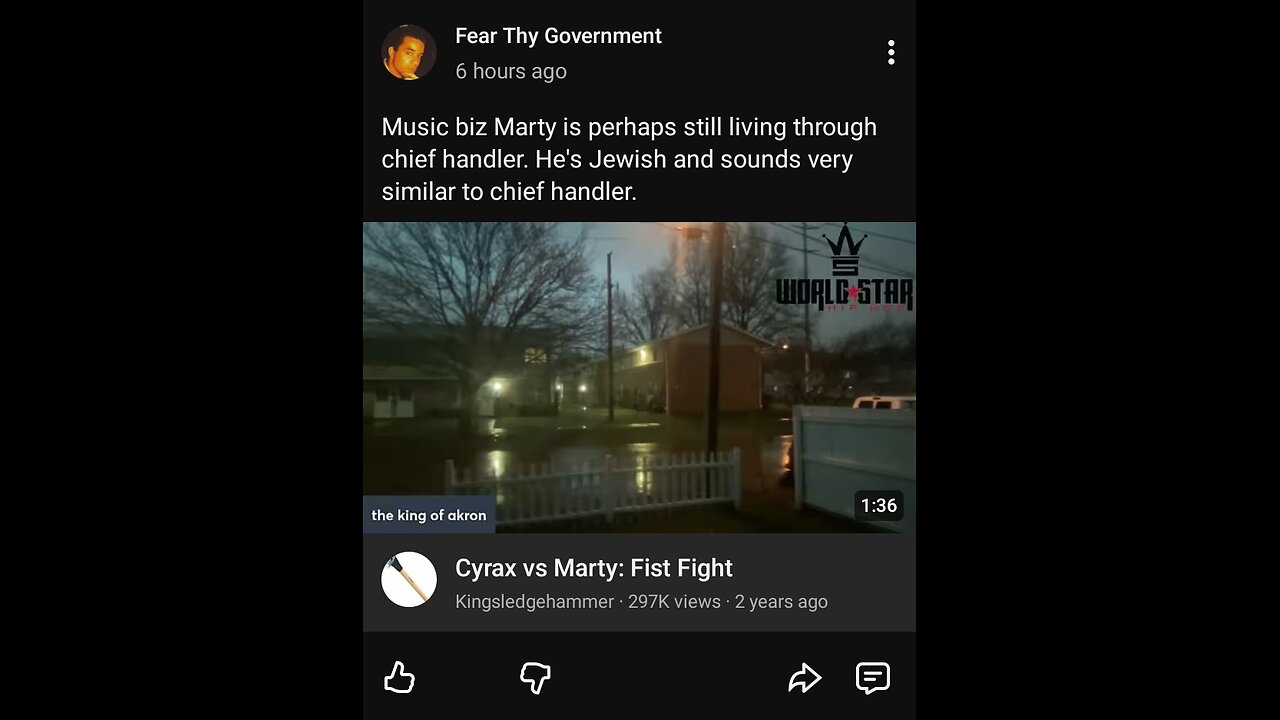Visit Fear Thy Government channel name
The width and height of the screenshot is (1280, 720).
(x=558, y=36)
